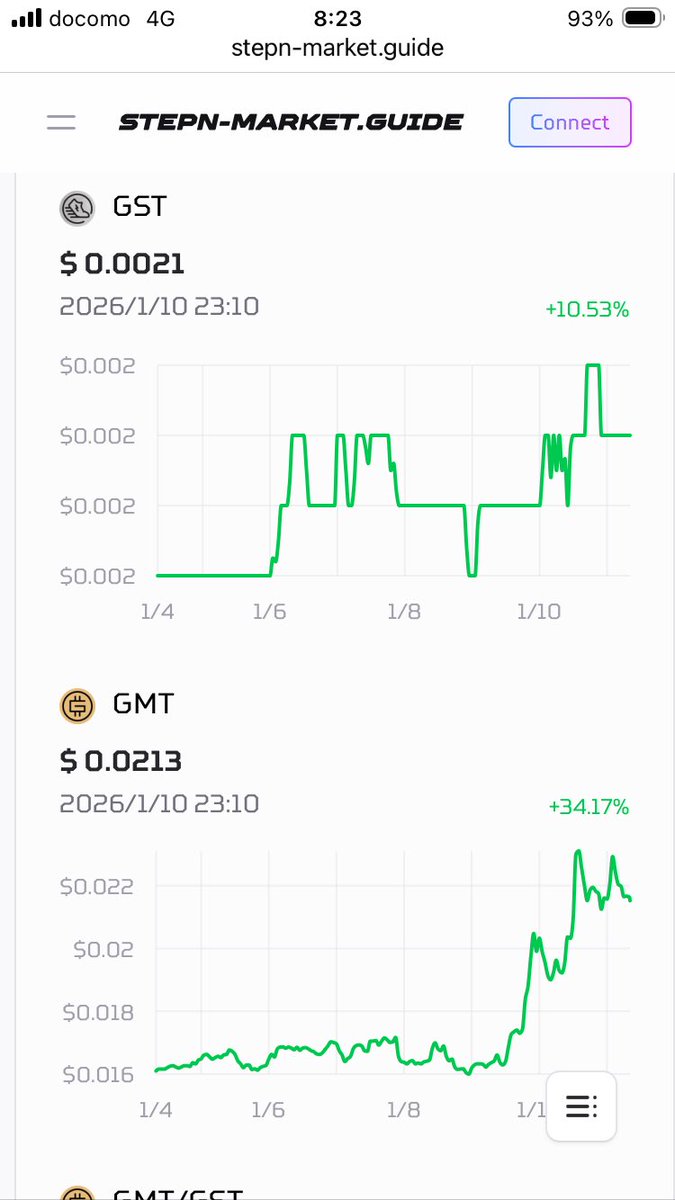
Task: Go to the STEPN-MARKET.GUIDE home logo
Action: [290, 123]
